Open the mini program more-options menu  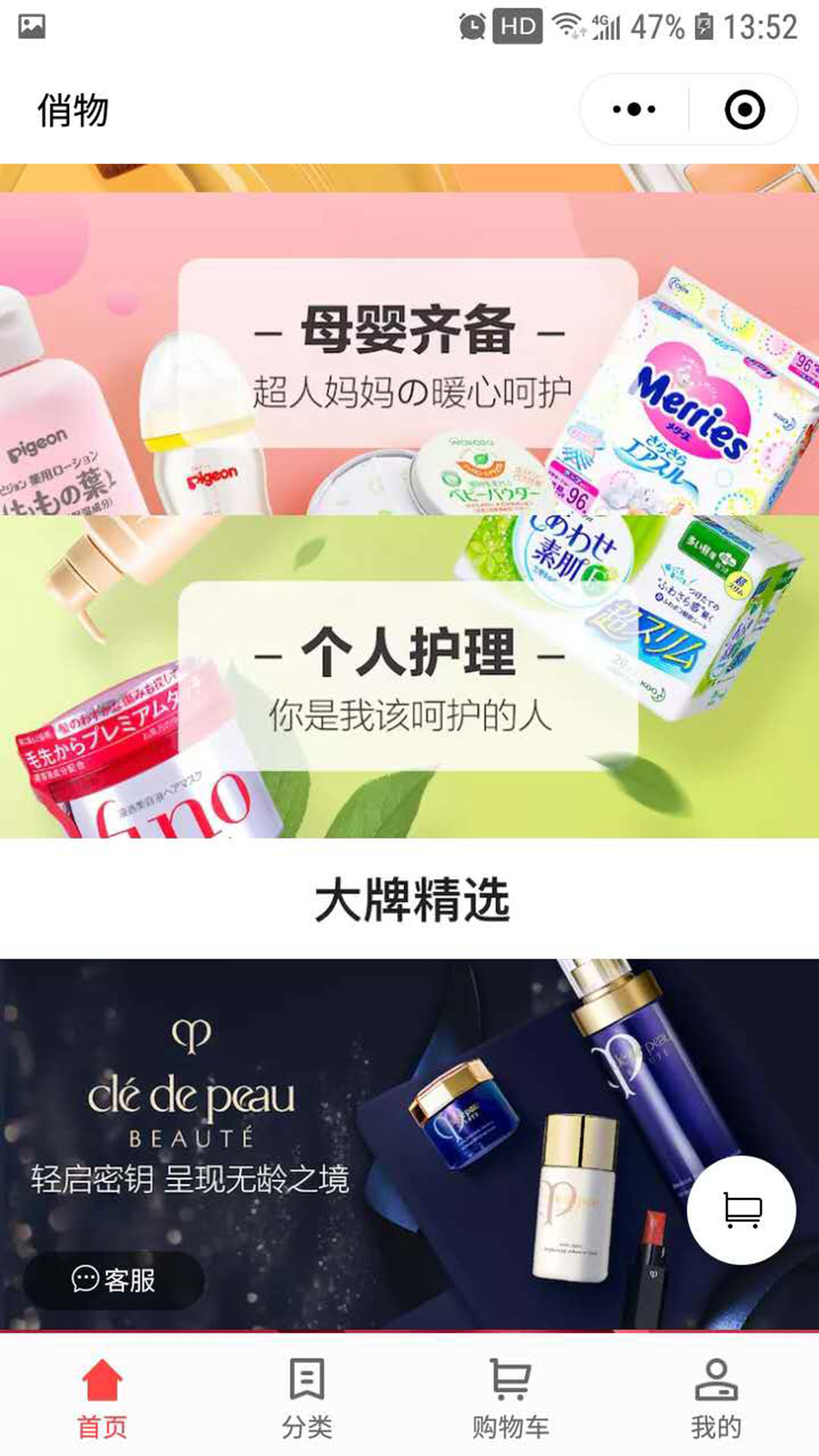(634, 109)
